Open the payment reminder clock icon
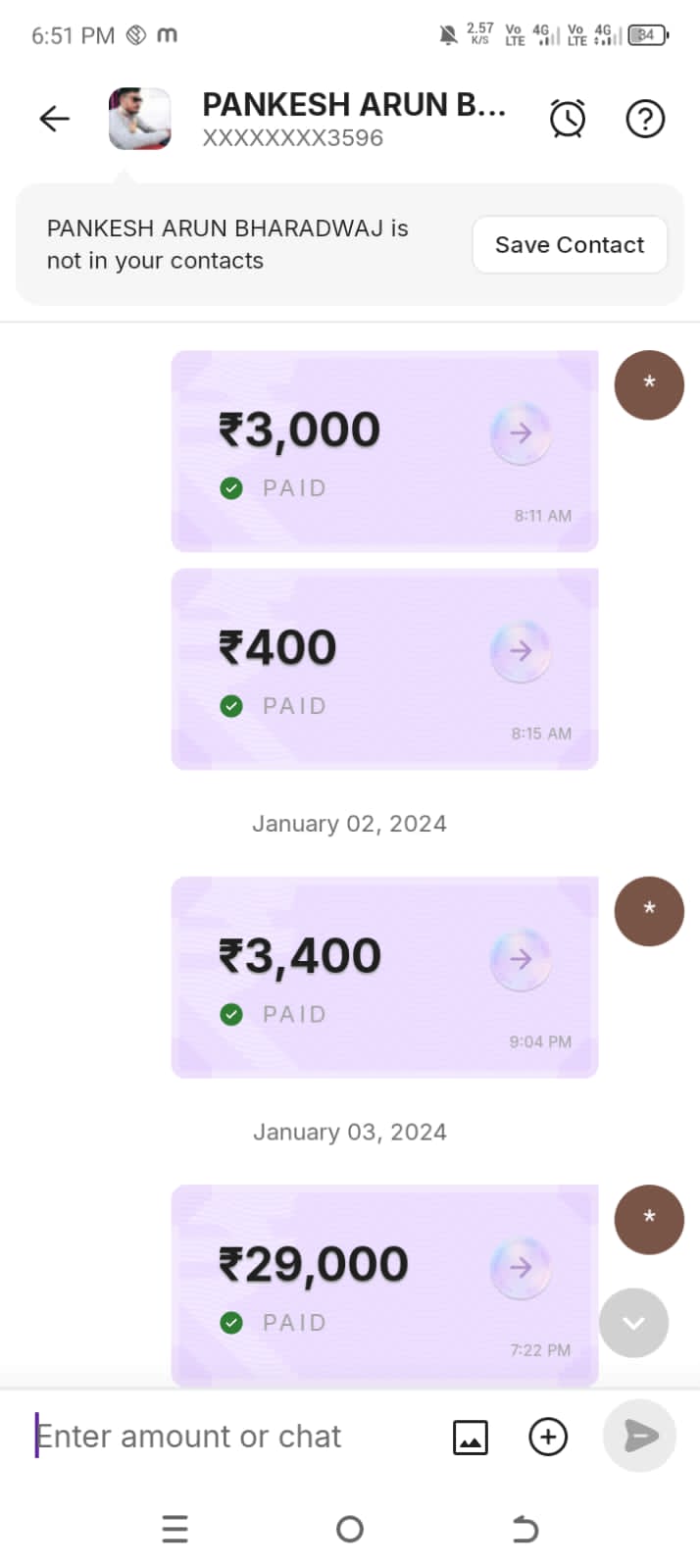The image size is (700, 1568). [x=567, y=119]
